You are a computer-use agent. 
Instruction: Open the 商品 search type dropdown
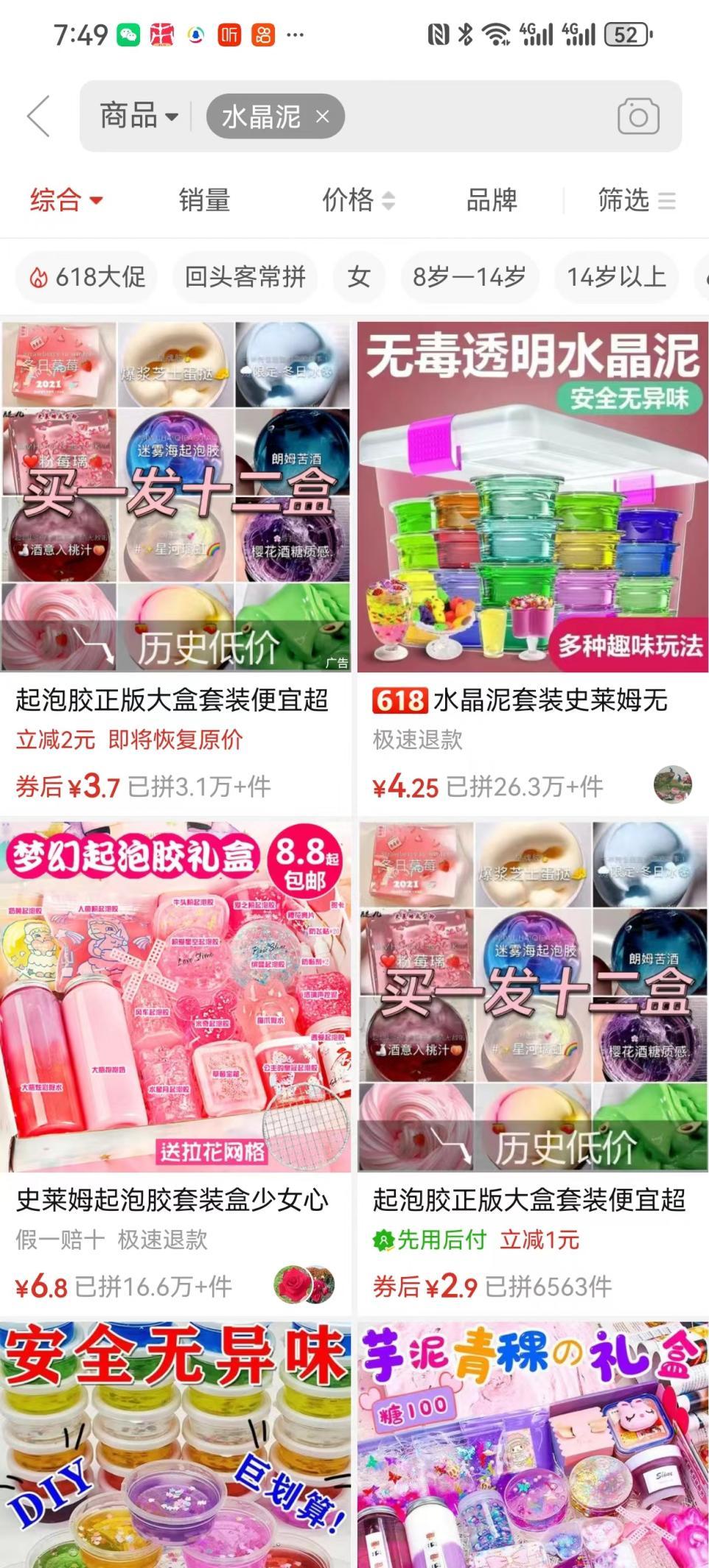click(139, 116)
